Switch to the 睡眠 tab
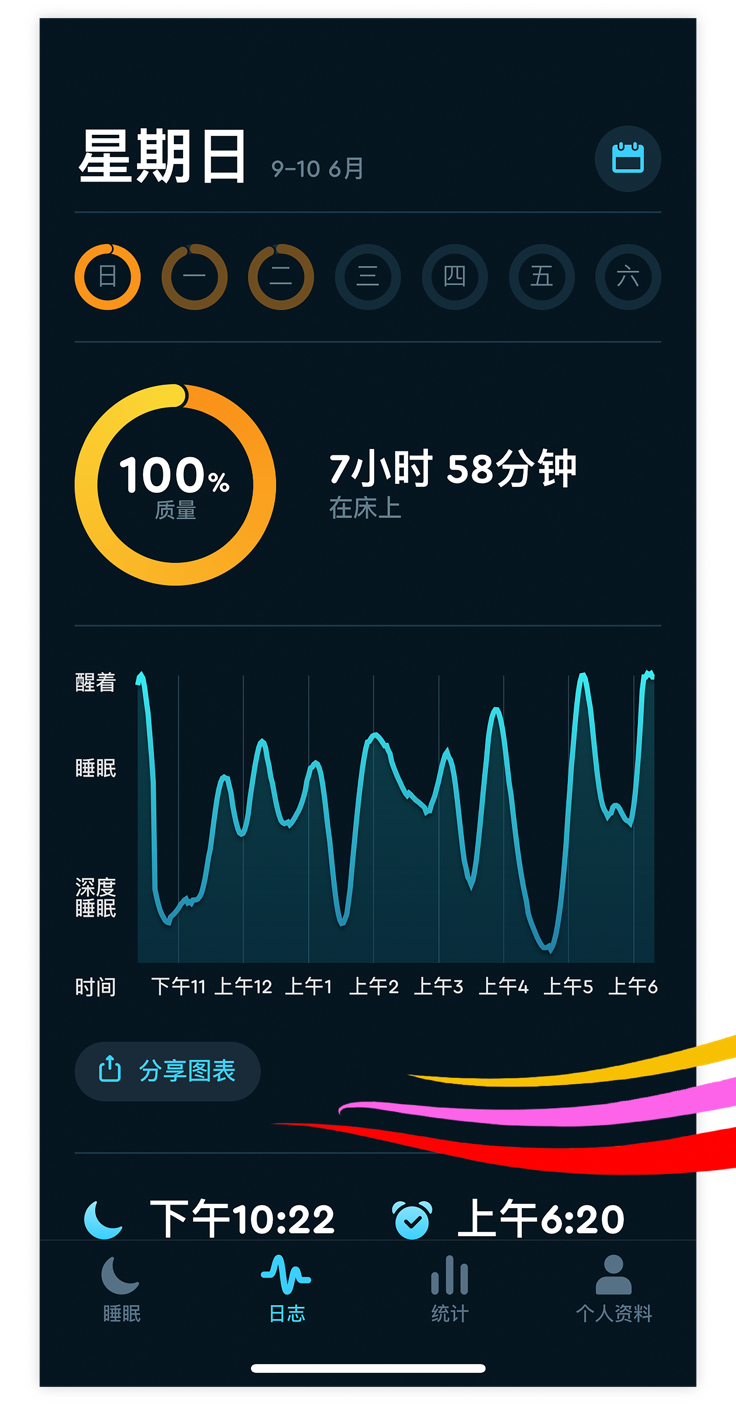 point(121,1290)
